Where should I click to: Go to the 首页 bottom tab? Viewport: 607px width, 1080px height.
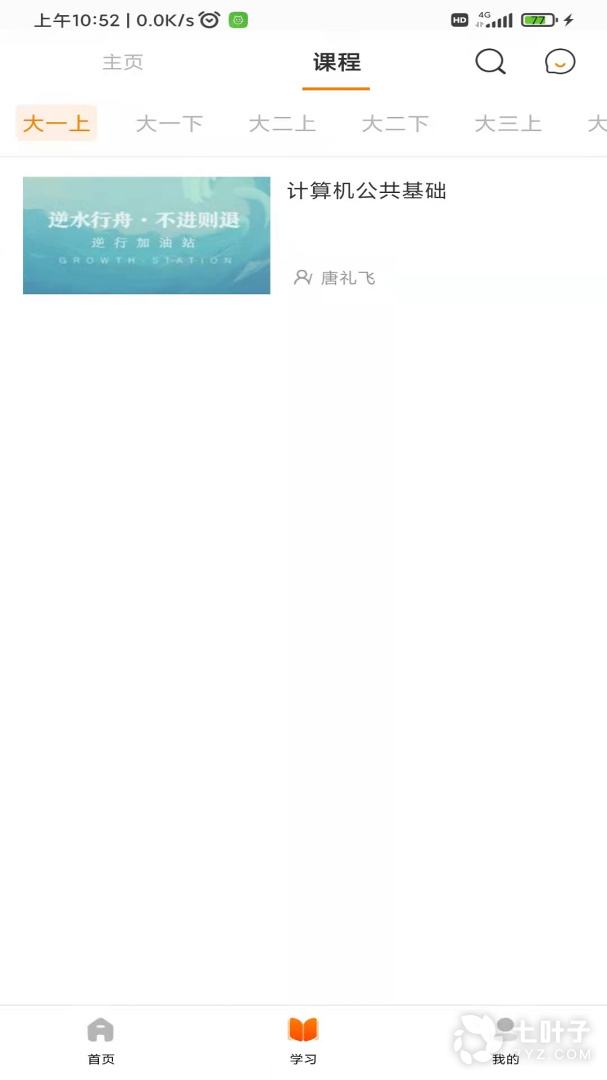pyautogui.click(x=101, y=1040)
